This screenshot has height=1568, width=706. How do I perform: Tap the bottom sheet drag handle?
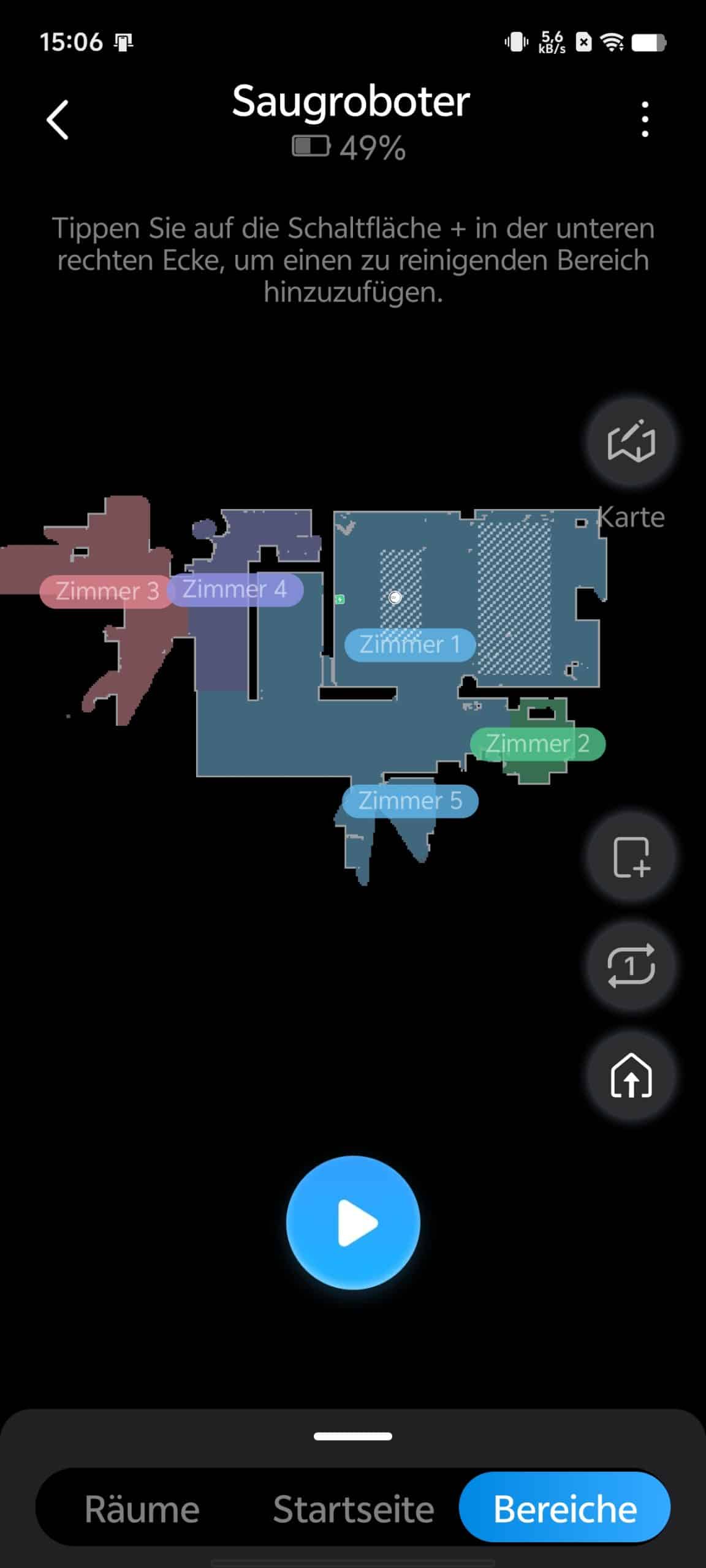point(353,1436)
